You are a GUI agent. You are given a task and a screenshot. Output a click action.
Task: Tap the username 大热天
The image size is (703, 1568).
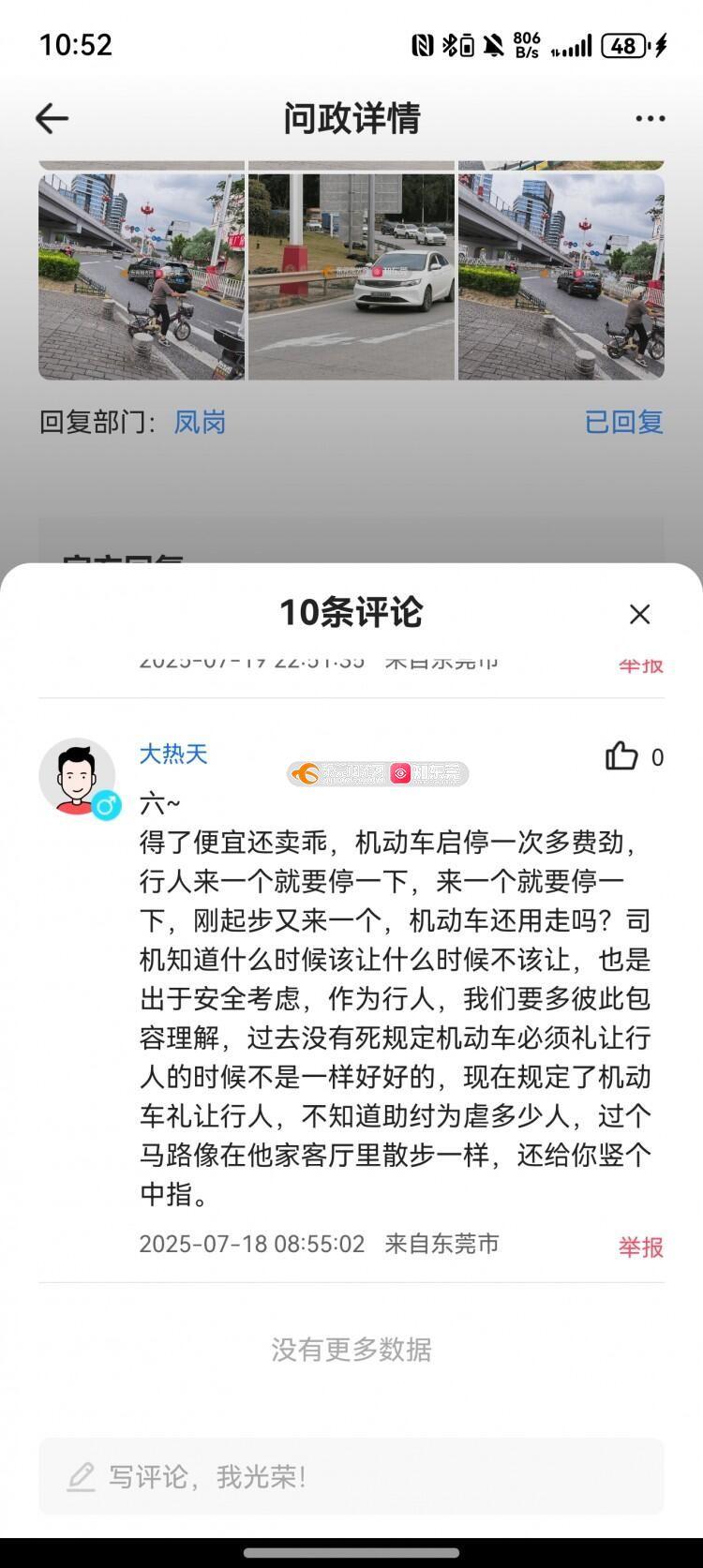[x=173, y=754]
